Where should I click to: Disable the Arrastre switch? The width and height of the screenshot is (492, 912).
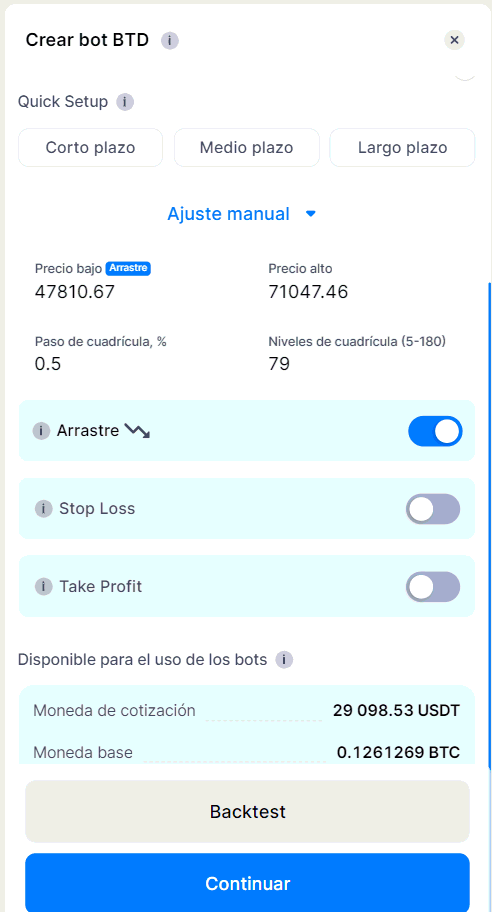(435, 431)
